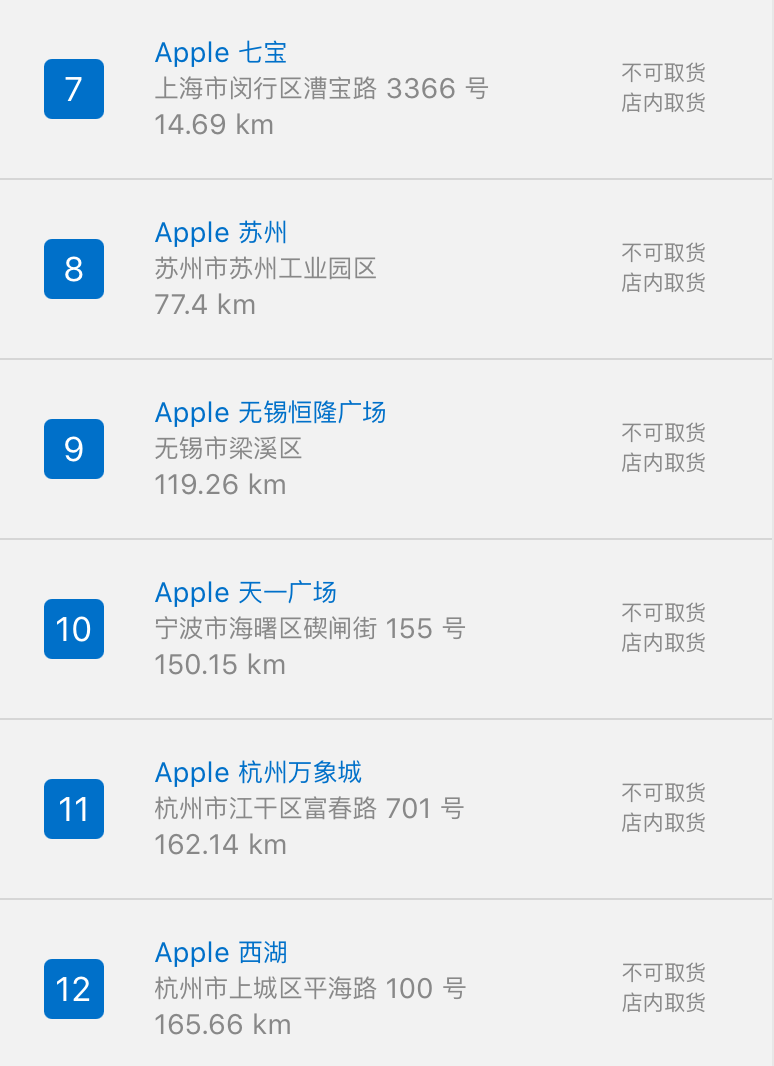Click the number 12 badge for Apple 西湖
The width and height of the screenshot is (774, 1066).
tap(73, 989)
